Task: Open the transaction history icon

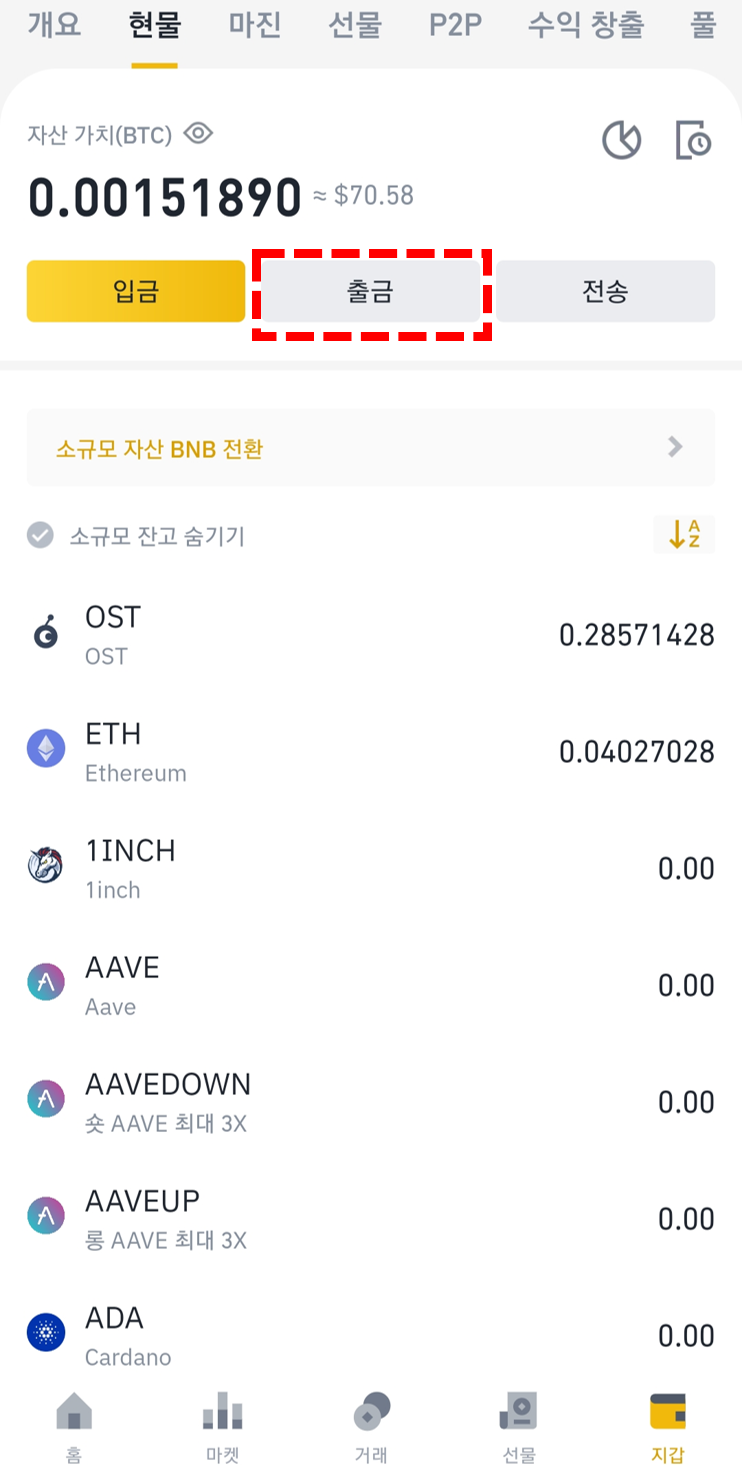Action: pos(693,140)
